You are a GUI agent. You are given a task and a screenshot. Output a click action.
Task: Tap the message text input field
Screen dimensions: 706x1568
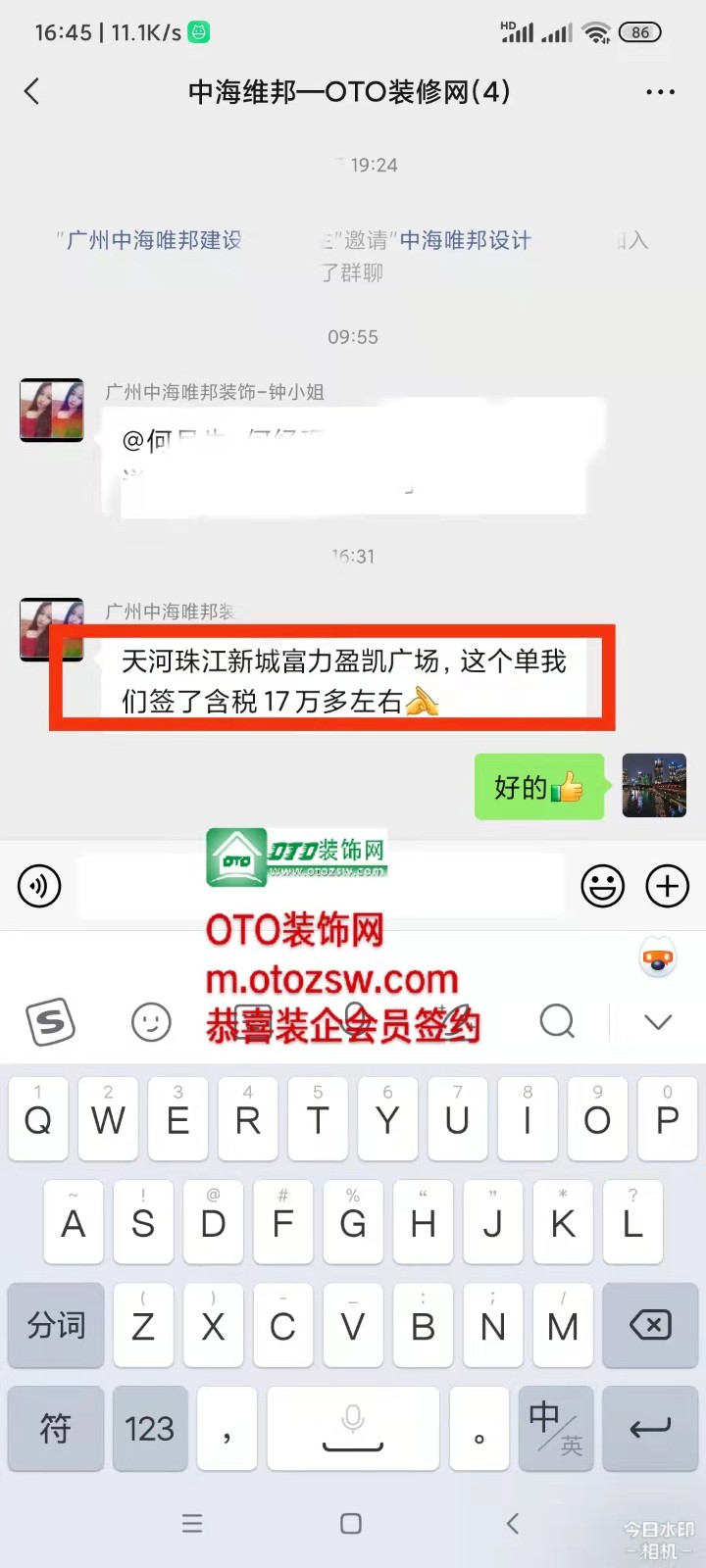pyautogui.click(x=321, y=886)
